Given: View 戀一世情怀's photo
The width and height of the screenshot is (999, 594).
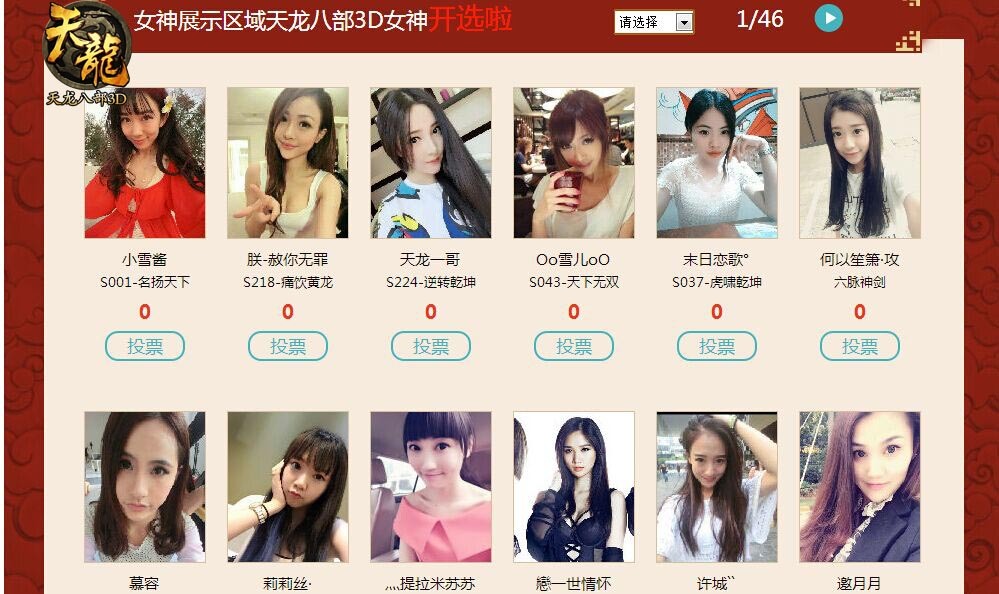Looking at the screenshot, I should [574, 487].
